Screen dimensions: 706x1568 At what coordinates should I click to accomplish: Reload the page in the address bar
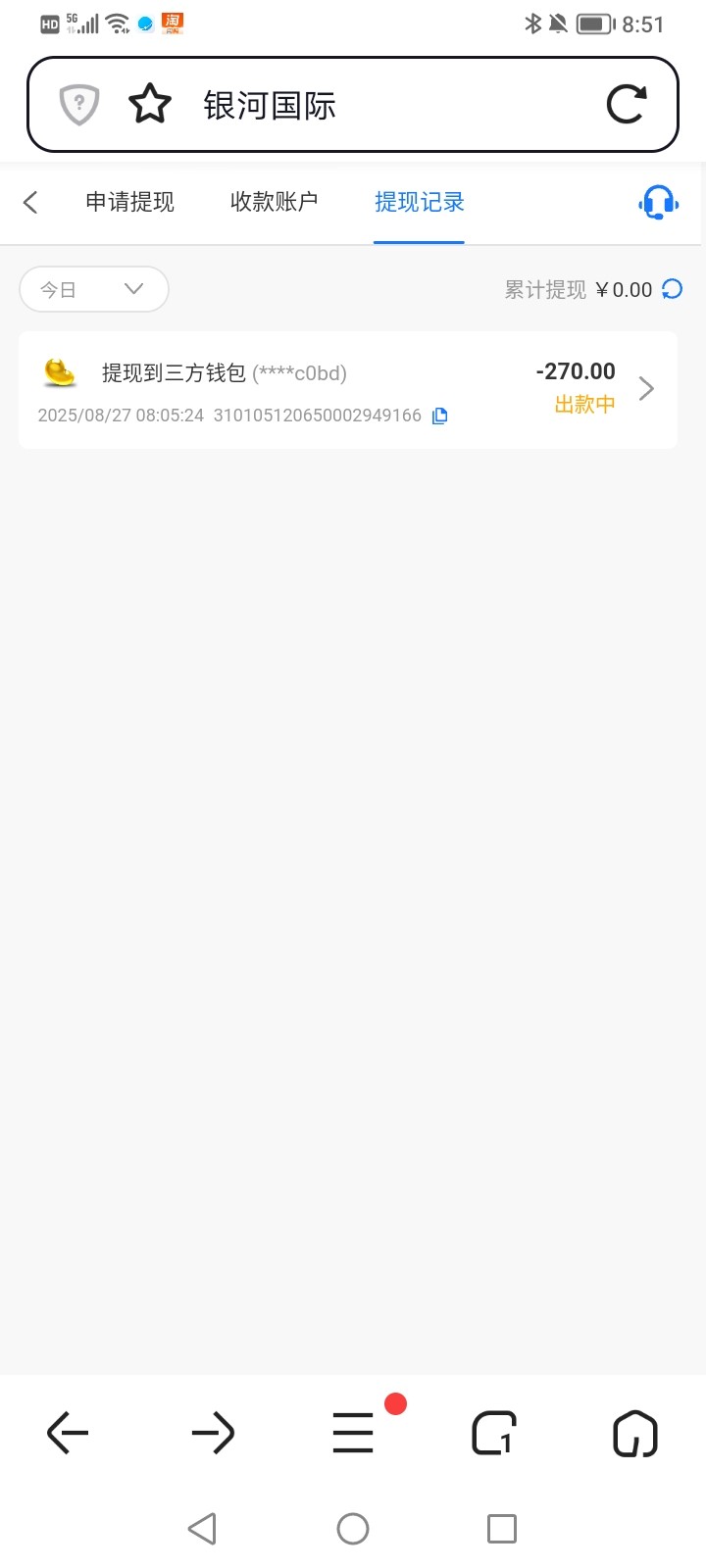pyautogui.click(x=626, y=105)
